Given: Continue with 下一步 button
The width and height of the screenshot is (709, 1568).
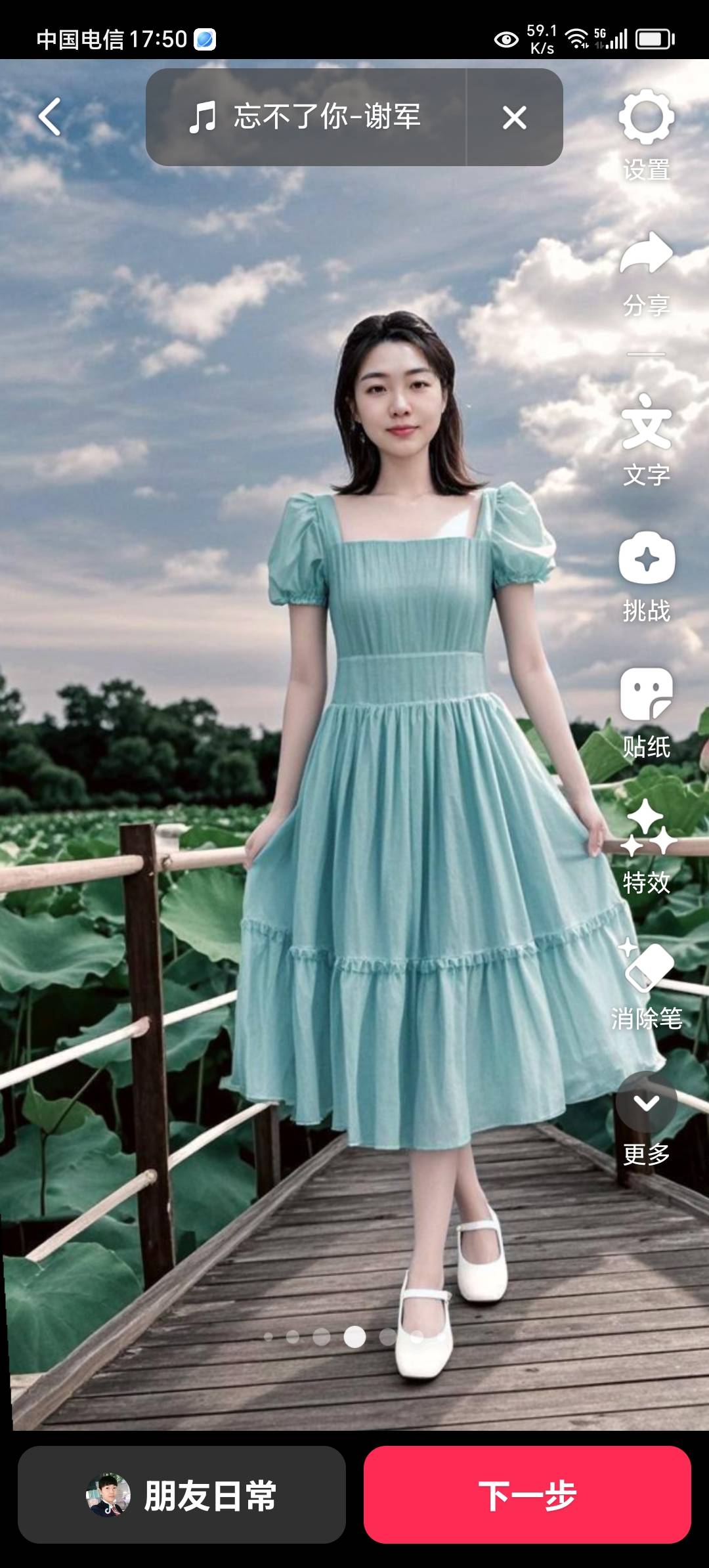Looking at the screenshot, I should click(x=527, y=1496).
